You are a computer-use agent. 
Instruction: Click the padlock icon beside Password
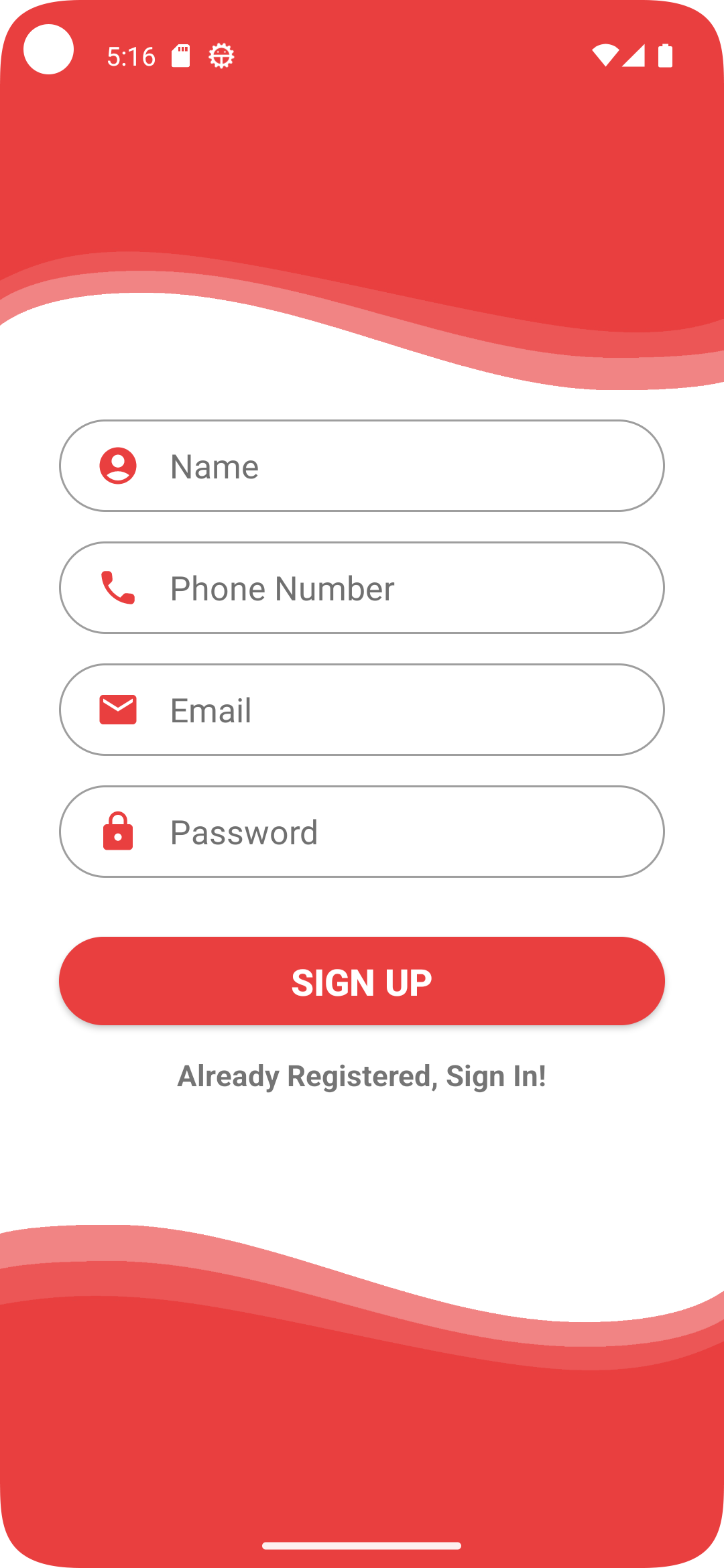point(118,832)
